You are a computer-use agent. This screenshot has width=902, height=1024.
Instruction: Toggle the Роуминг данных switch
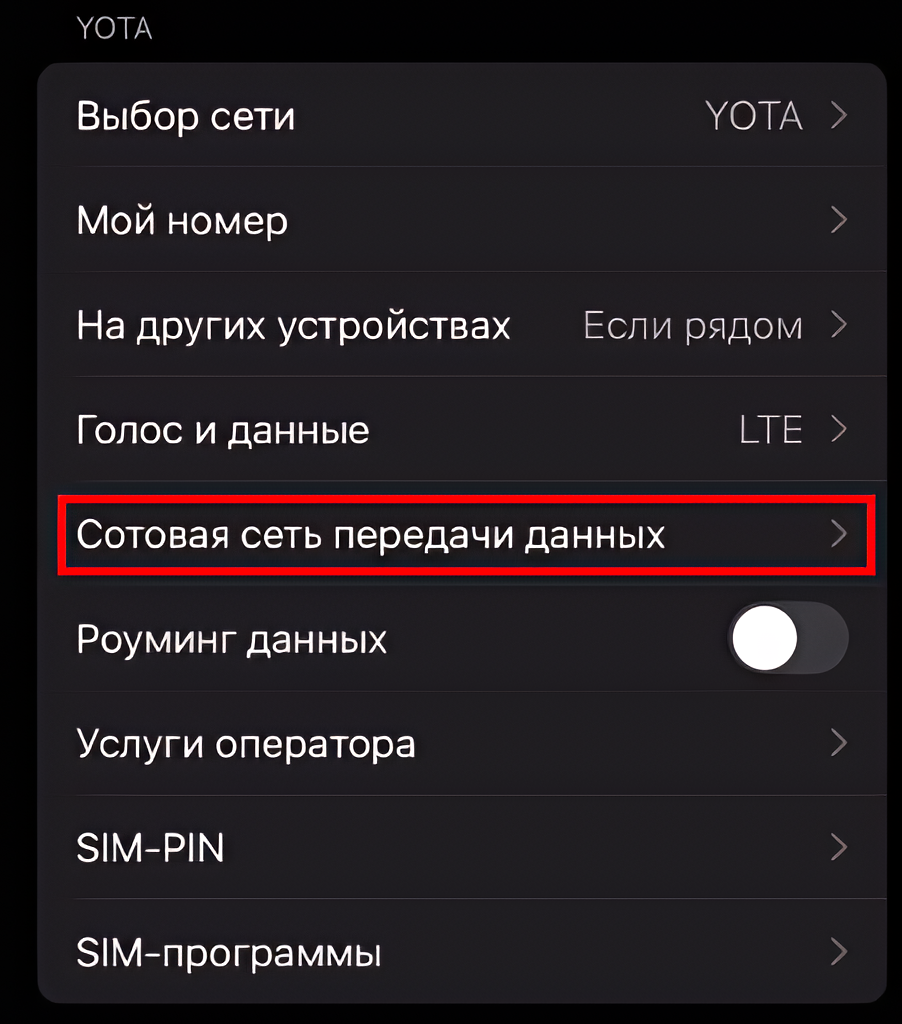[788, 640]
